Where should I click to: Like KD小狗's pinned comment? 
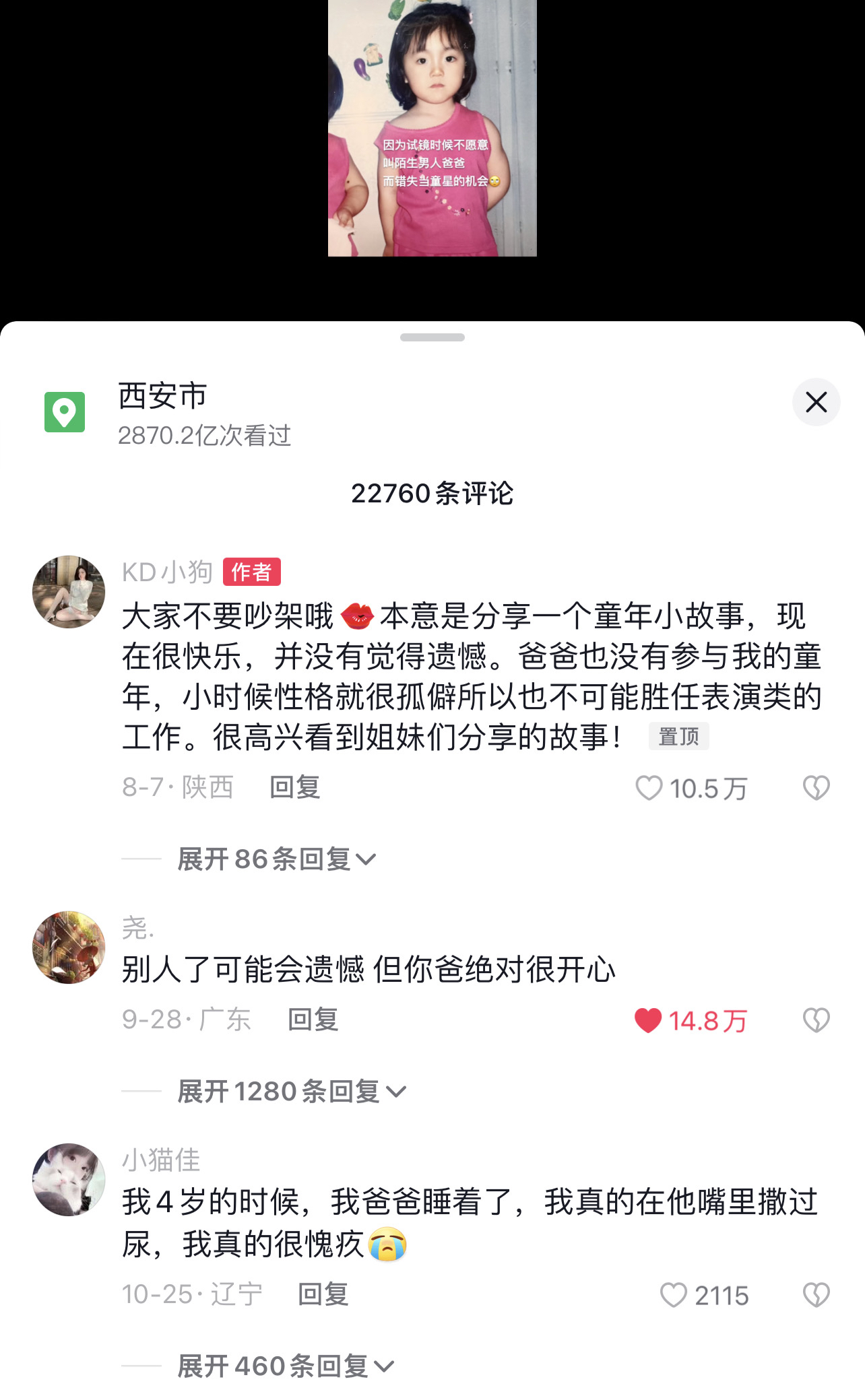[x=649, y=788]
